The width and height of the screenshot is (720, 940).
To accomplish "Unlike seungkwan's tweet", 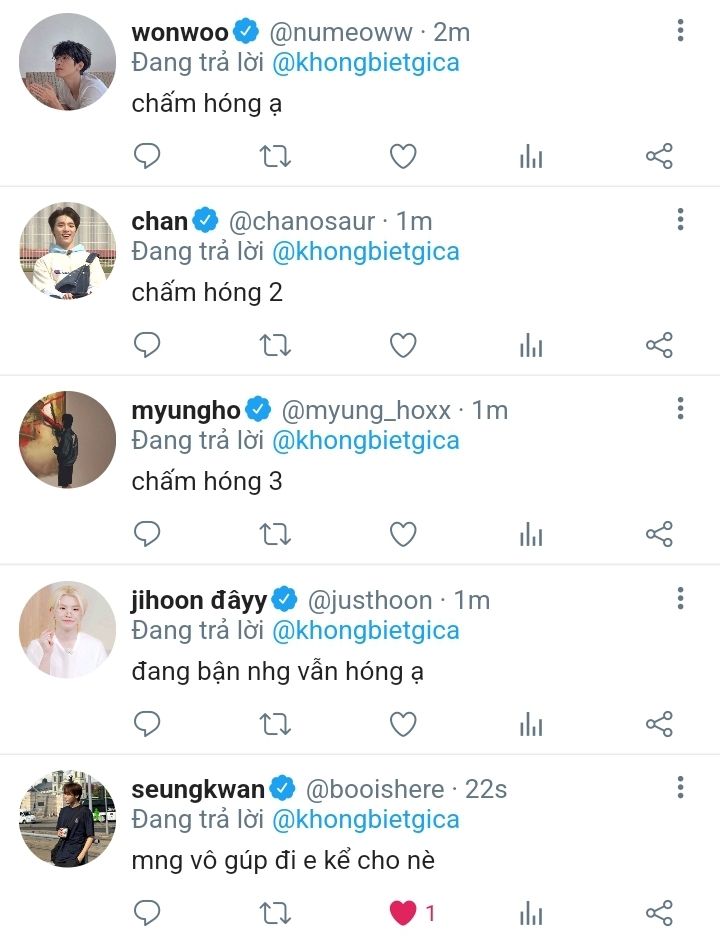I will pos(403,913).
